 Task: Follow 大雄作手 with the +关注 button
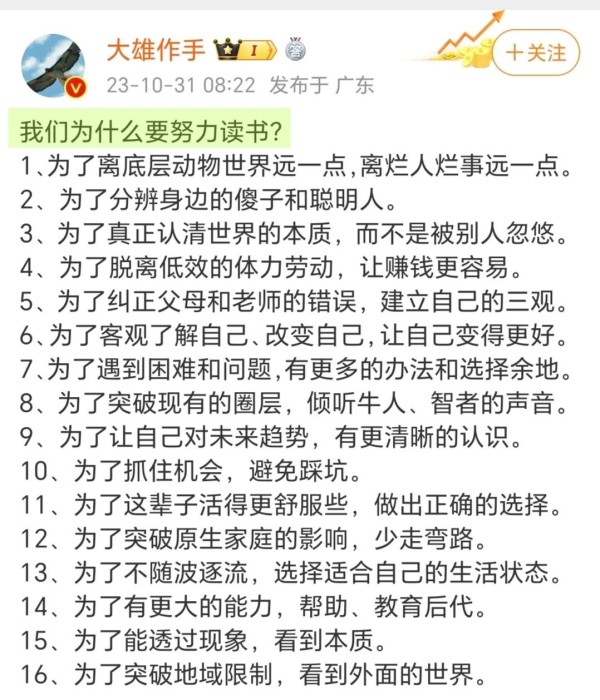click(x=536, y=52)
